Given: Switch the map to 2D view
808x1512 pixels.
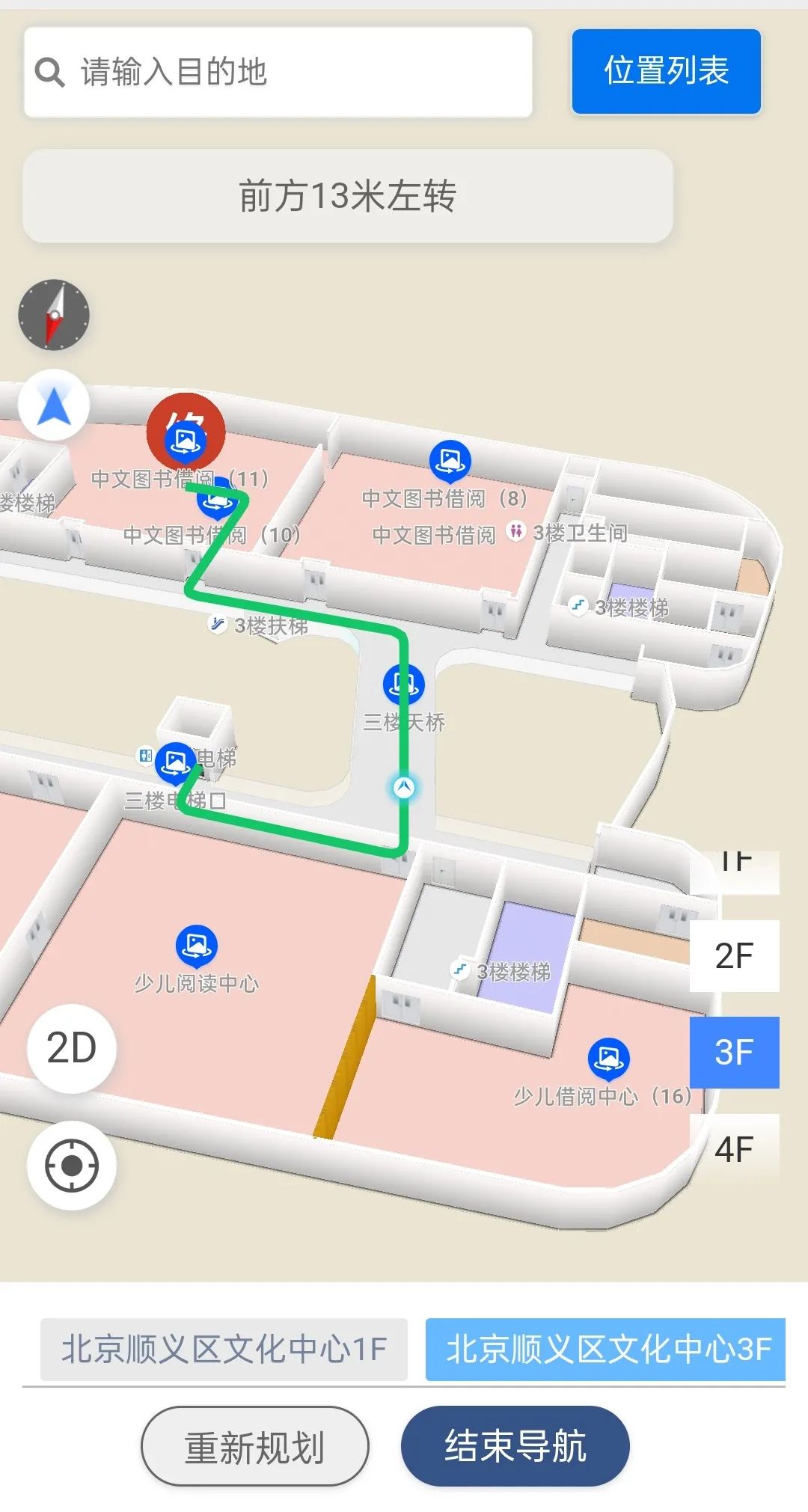Looking at the screenshot, I should [72, 1048].
